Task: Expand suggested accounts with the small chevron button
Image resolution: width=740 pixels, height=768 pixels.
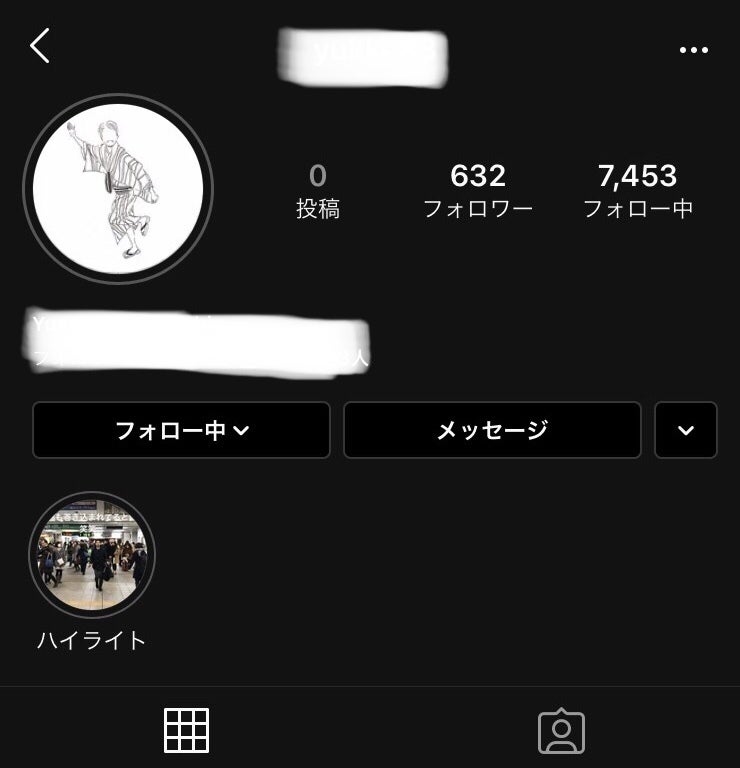Action: 685,430
